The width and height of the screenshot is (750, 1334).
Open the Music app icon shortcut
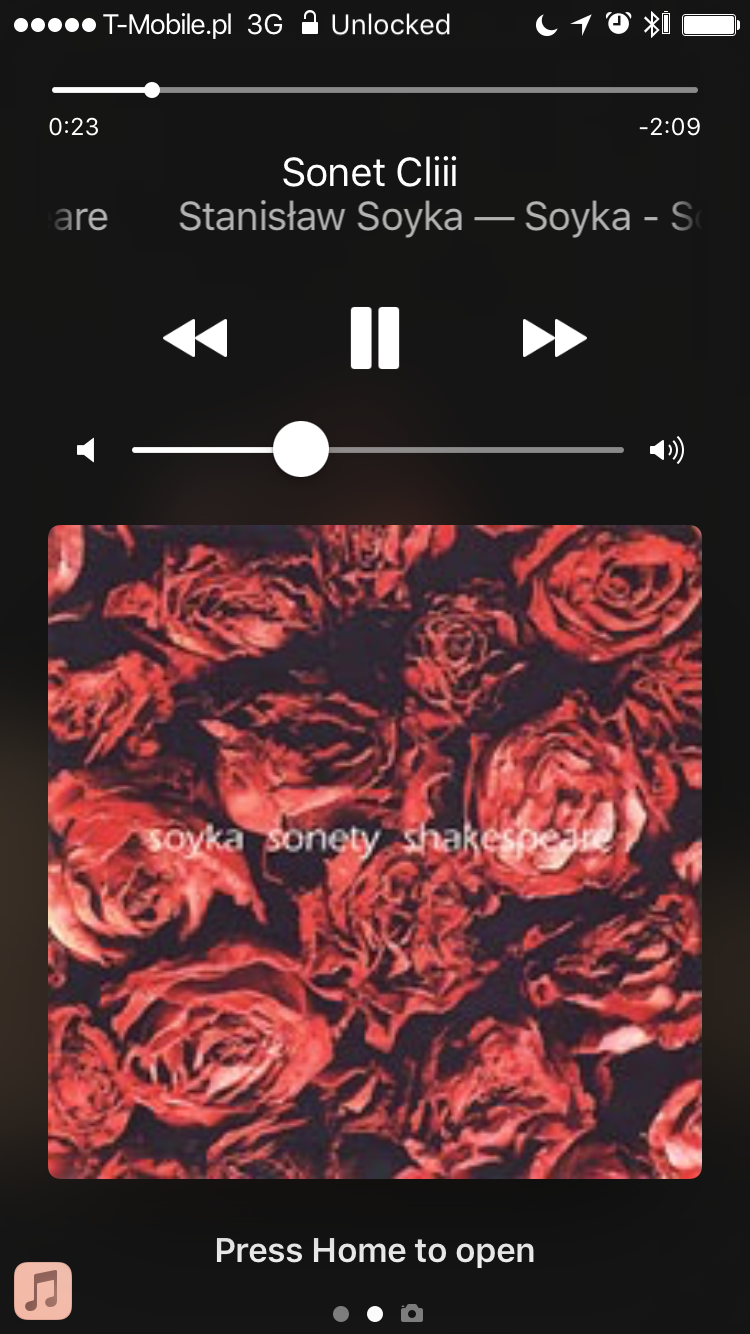point(43,1291)
